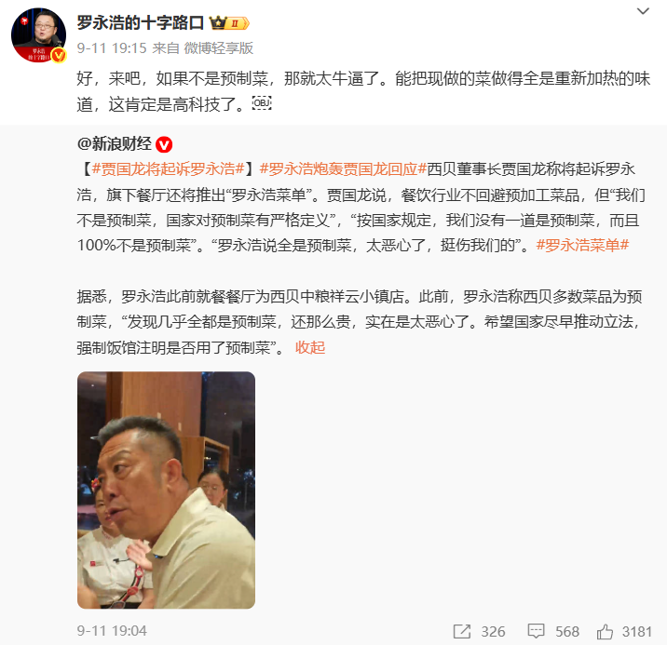View the photo in the quoted post
The image size is (667, 645).
coord(166,490)
